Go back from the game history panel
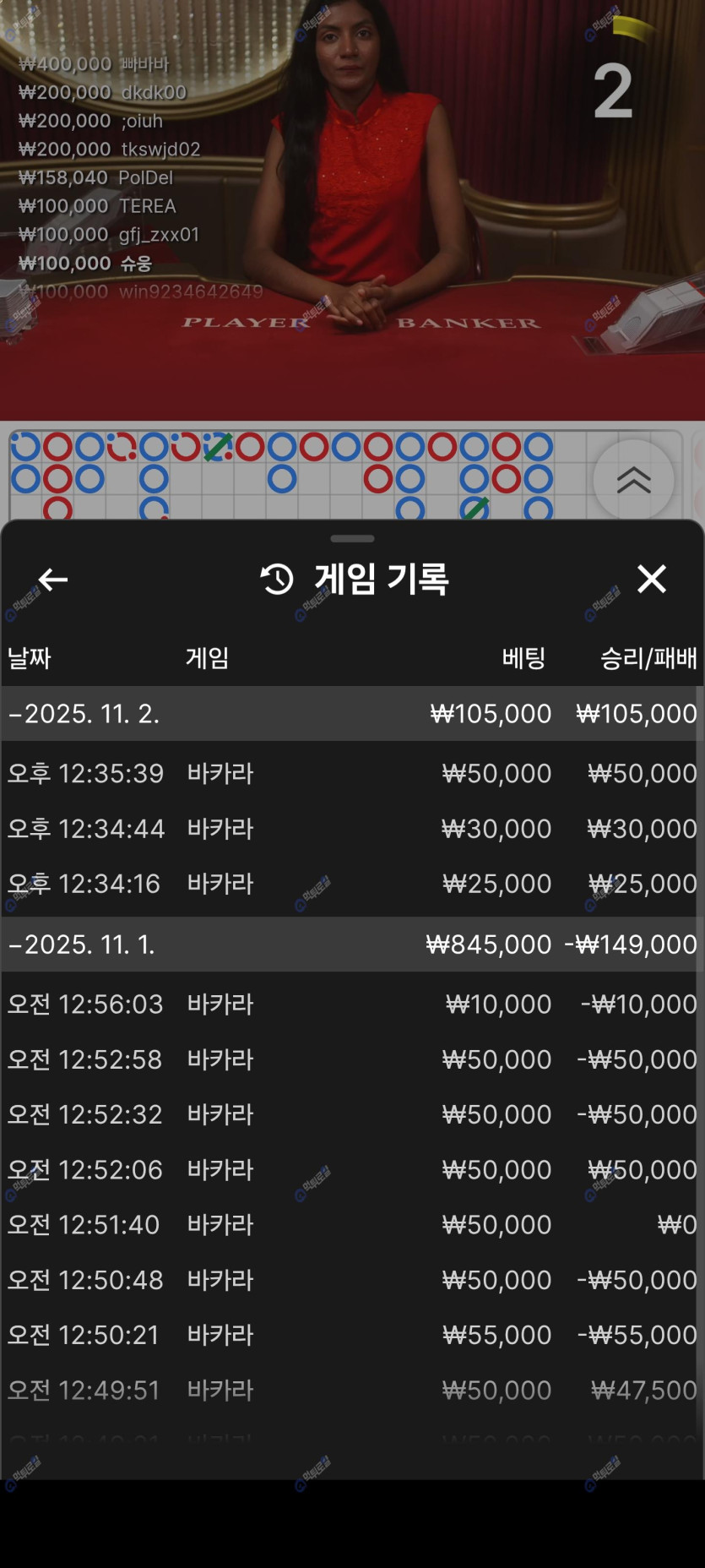The height and width of the screenshot is (1568, 705). 53,580
